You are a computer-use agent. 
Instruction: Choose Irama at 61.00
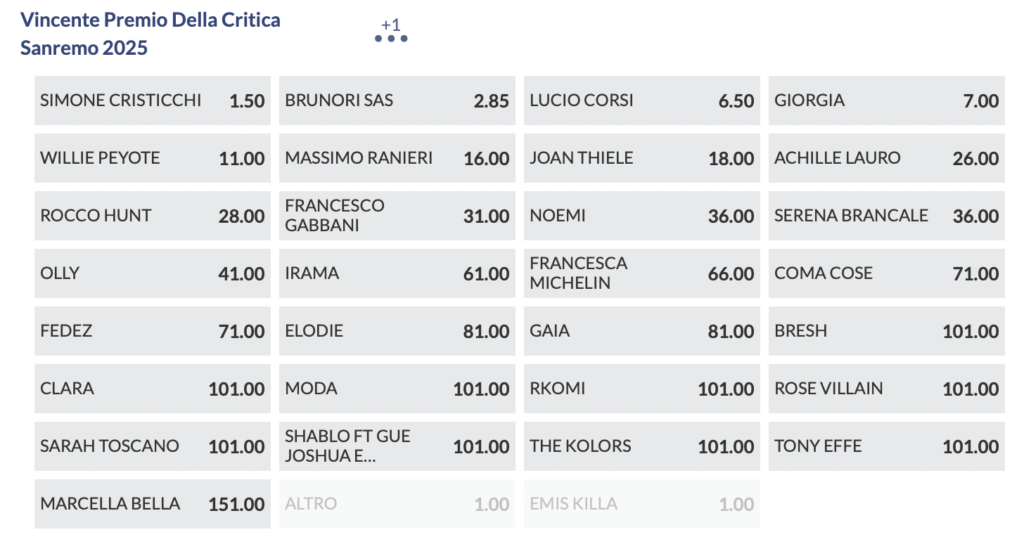397,273
